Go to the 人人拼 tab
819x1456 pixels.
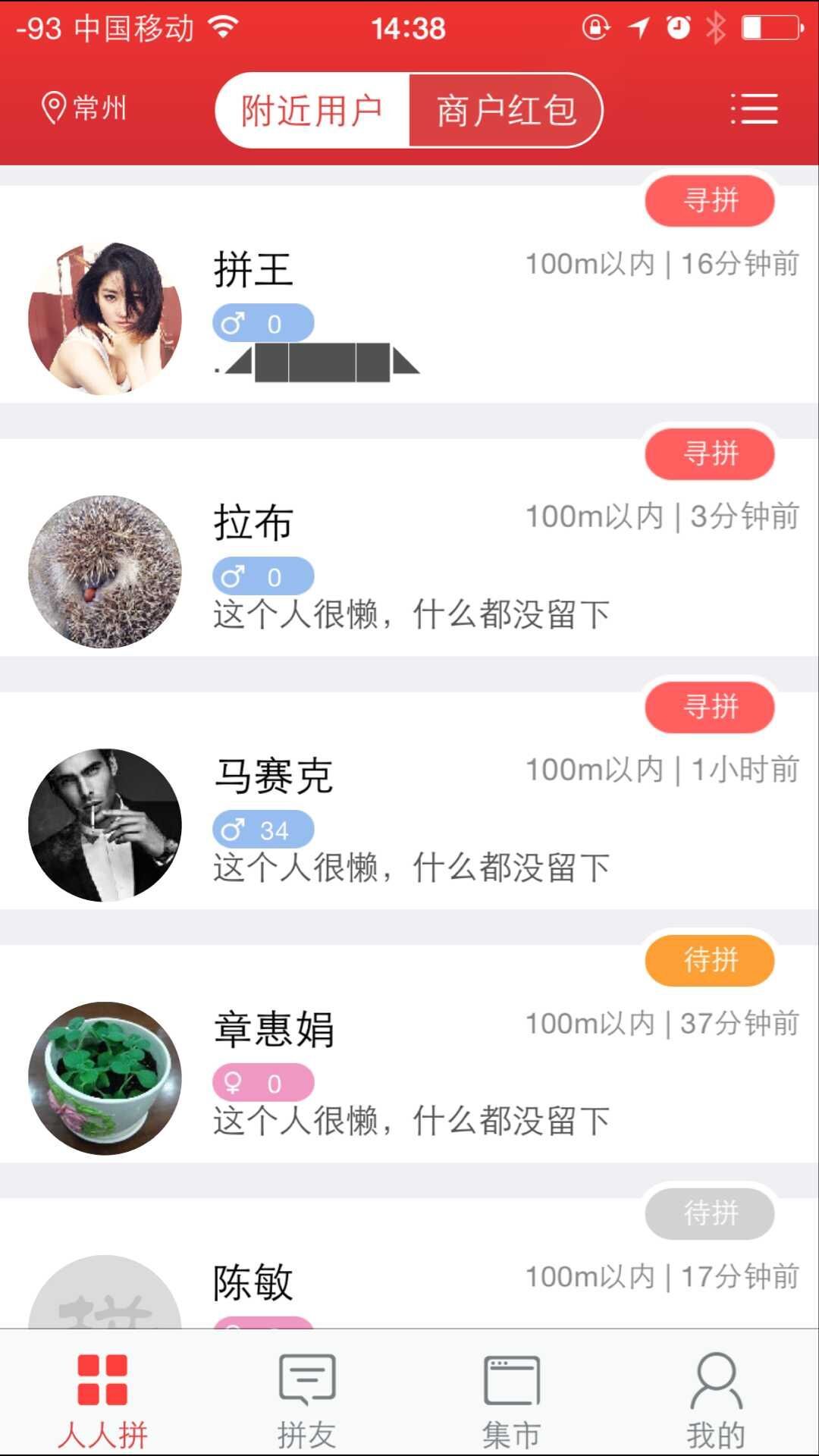(102, 1401)
